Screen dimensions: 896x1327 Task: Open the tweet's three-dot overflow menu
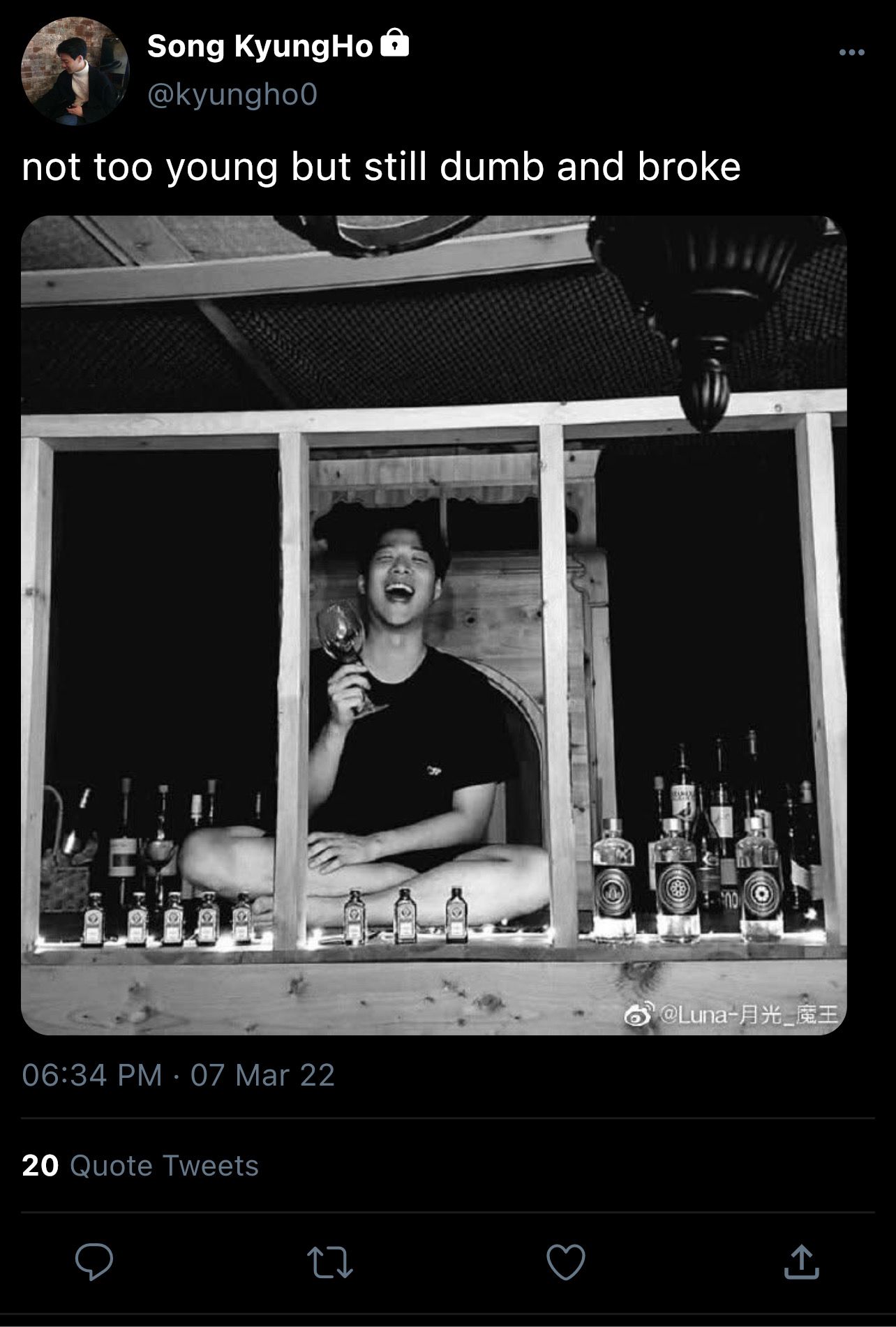(851, 52)
